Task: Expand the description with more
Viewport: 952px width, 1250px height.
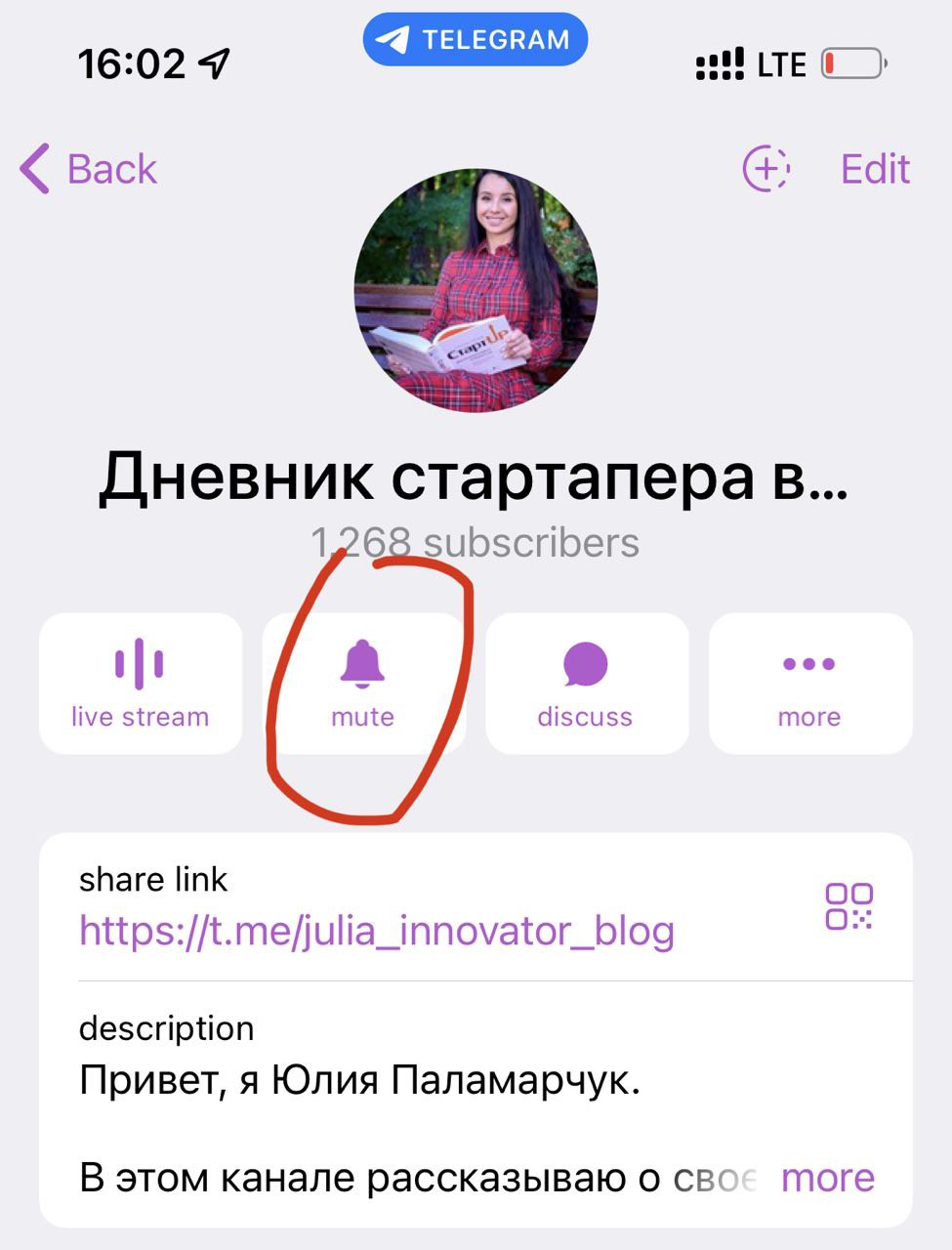Action: (x=827, y=1178)
